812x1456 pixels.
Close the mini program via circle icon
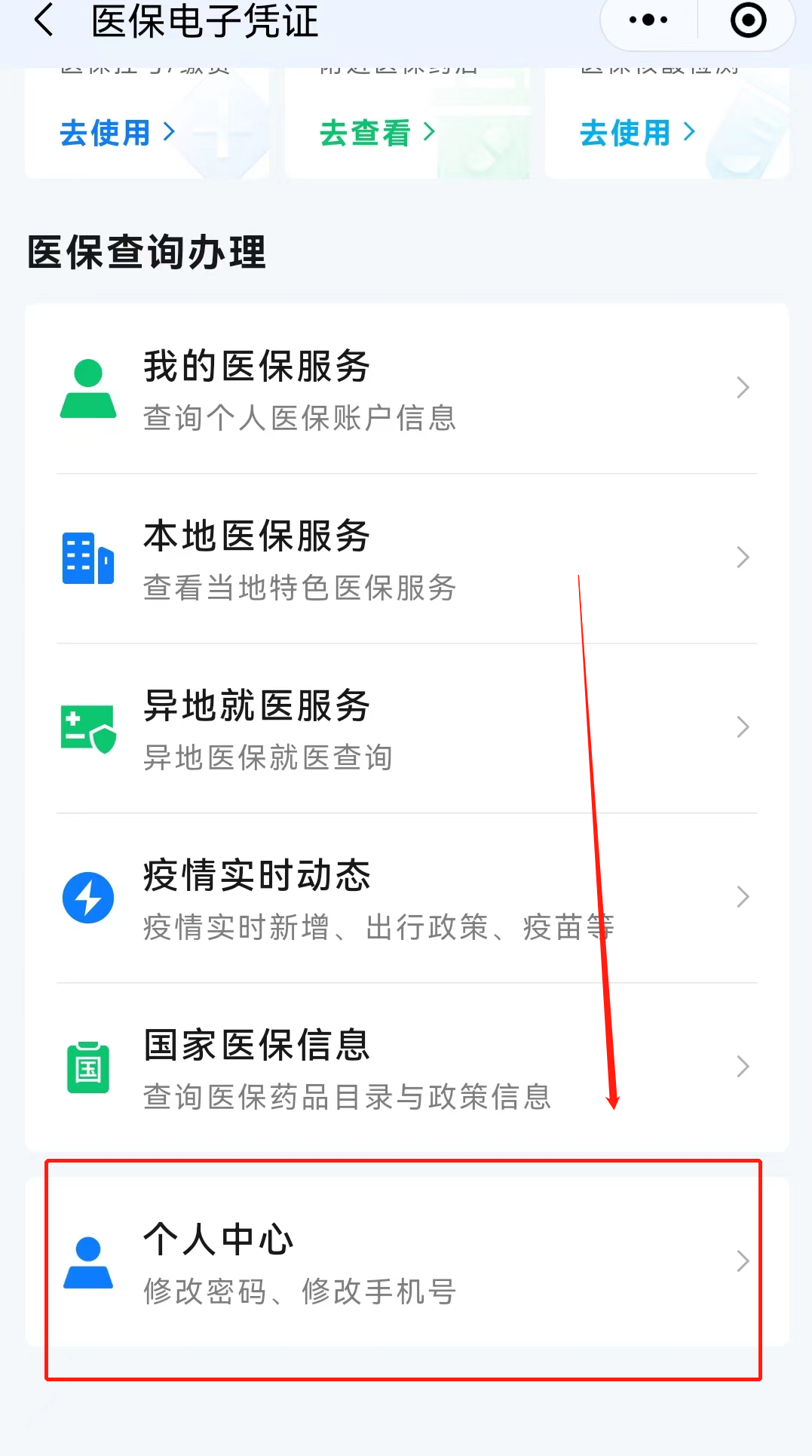(748, 20)
